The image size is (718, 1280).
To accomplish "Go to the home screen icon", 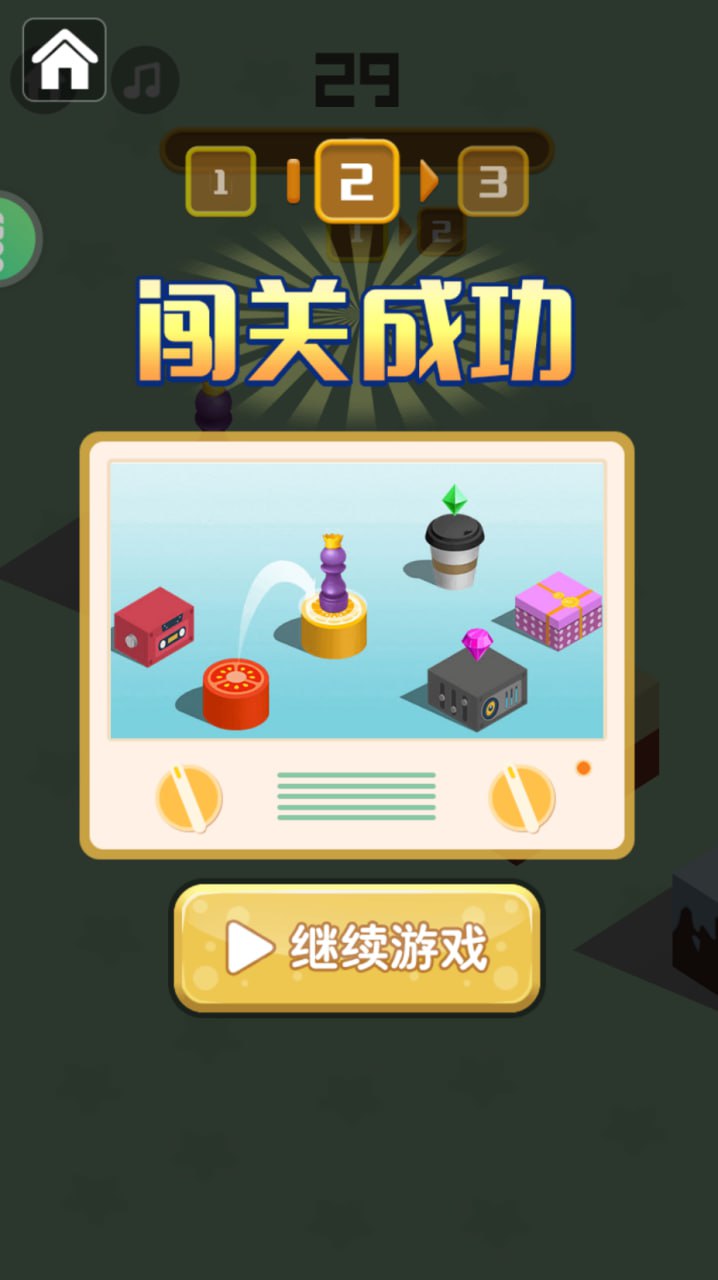I will click(64, 60).
